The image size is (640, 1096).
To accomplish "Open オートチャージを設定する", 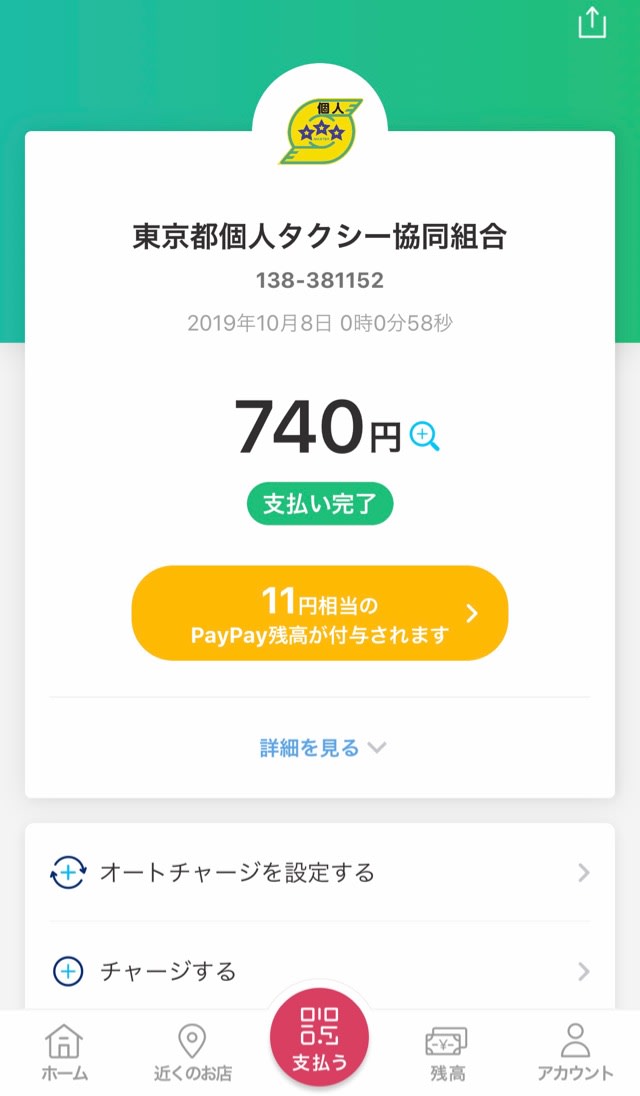I will (320, 873).
